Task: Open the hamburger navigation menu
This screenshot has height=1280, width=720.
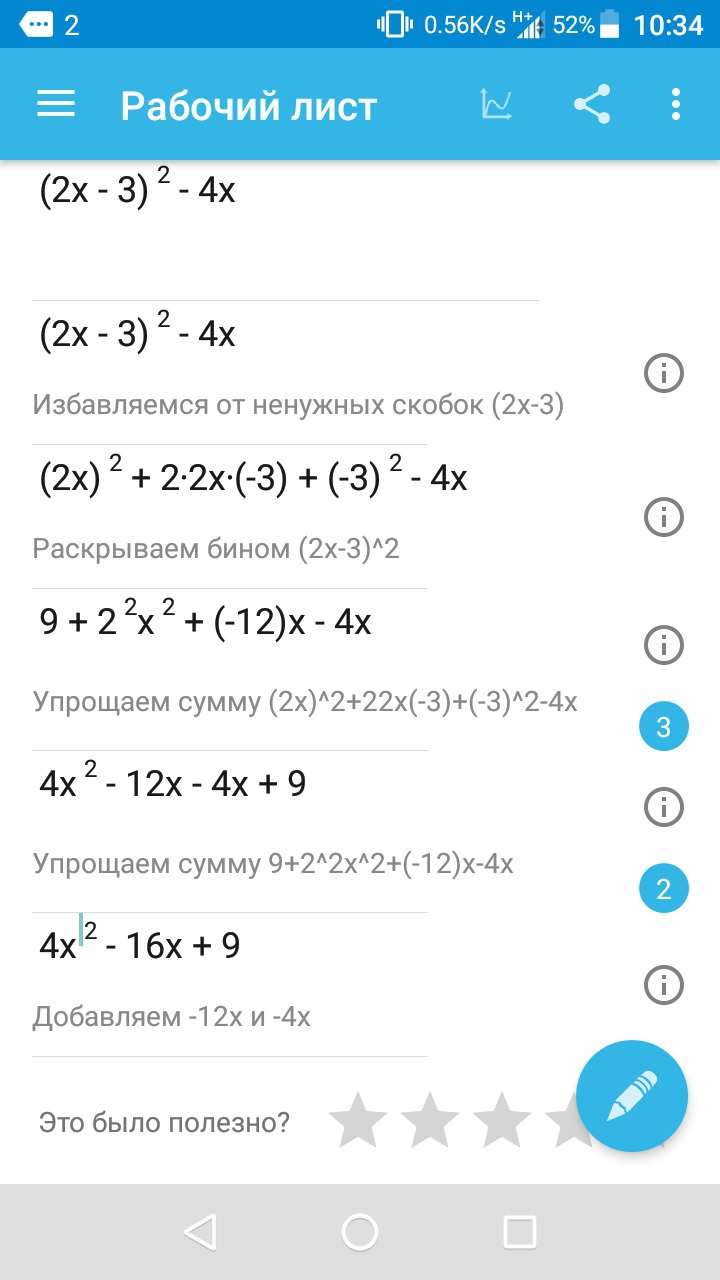Action: [x=56, y=104]
